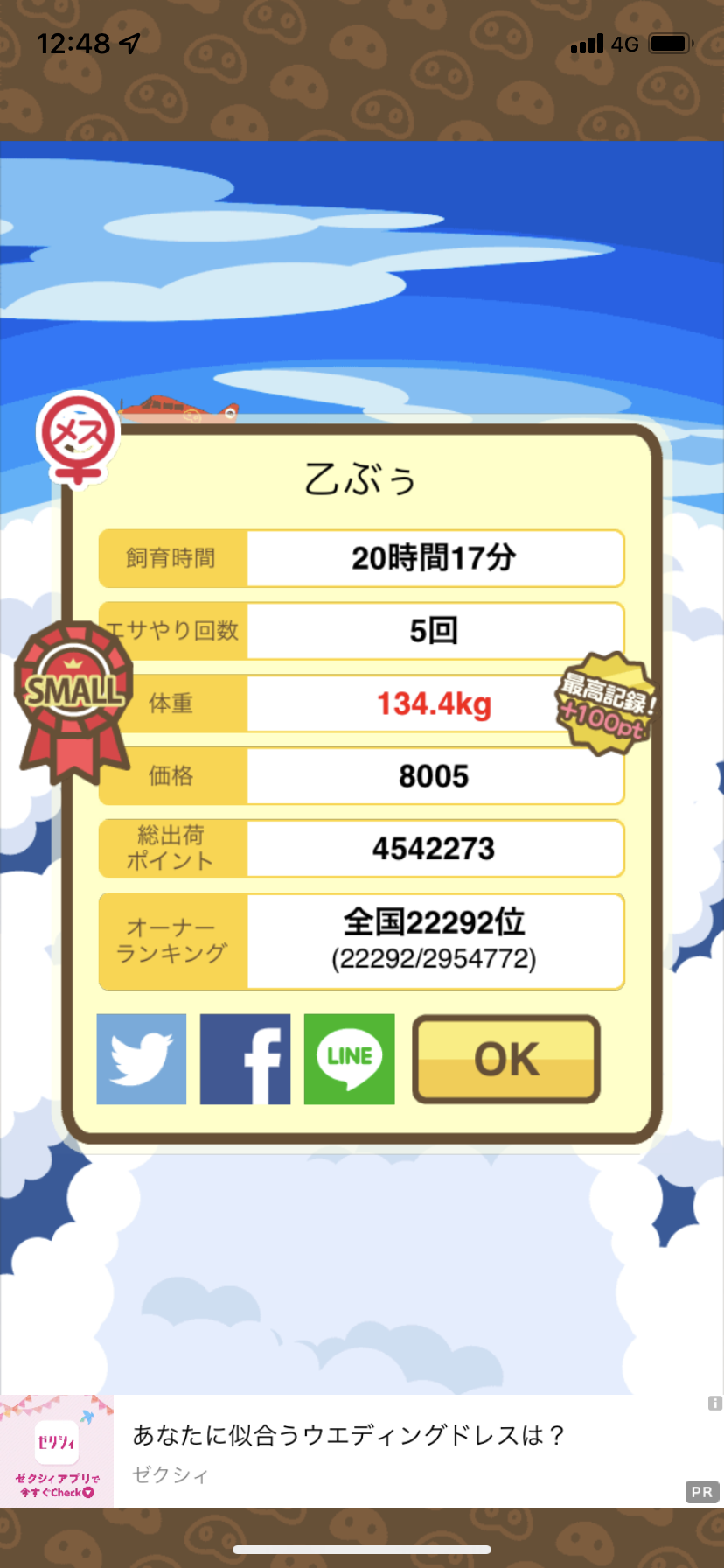
Task: Open the ad info icon
Action: click(x=714, y=1403)
